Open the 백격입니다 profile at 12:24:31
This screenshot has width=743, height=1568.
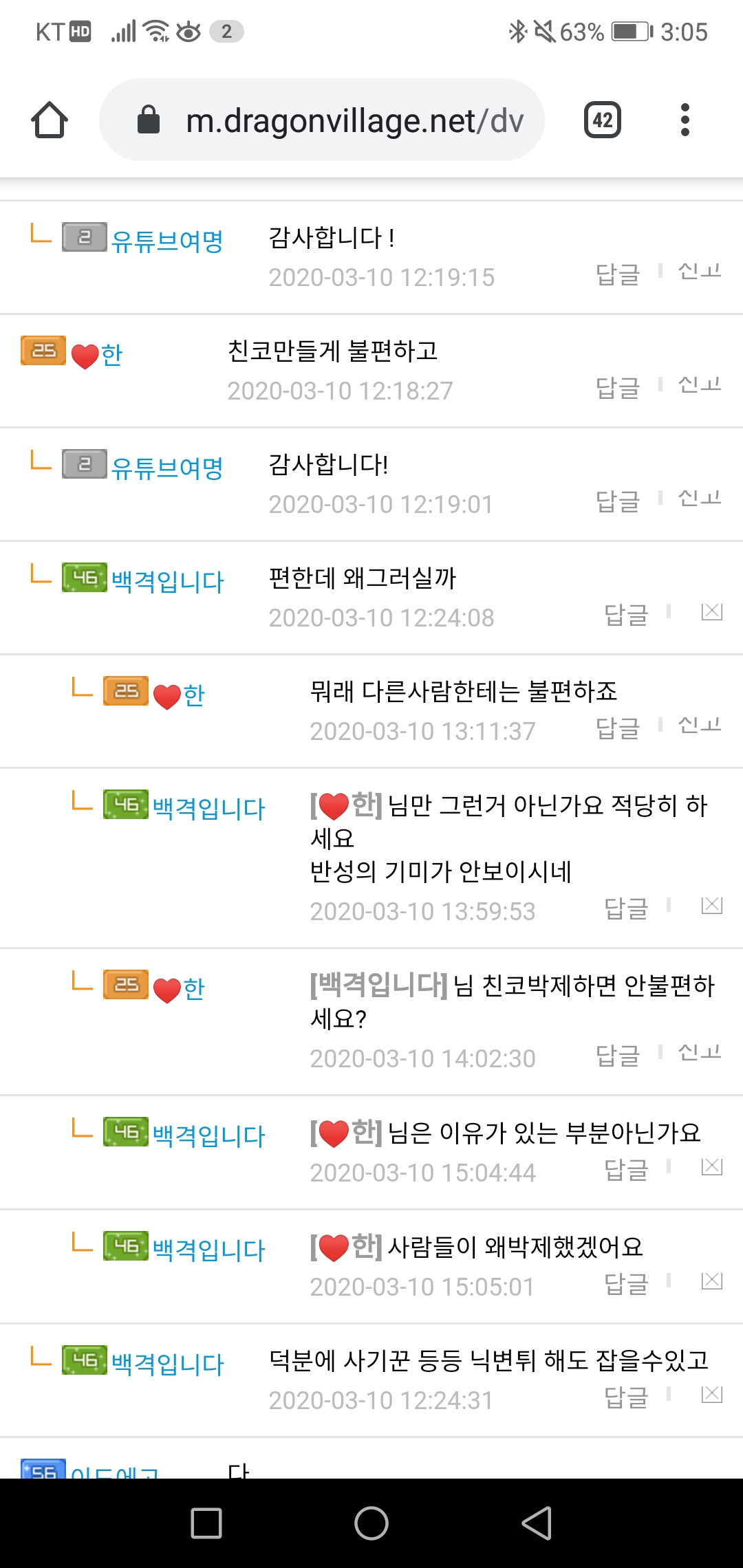pos(167,1364)
